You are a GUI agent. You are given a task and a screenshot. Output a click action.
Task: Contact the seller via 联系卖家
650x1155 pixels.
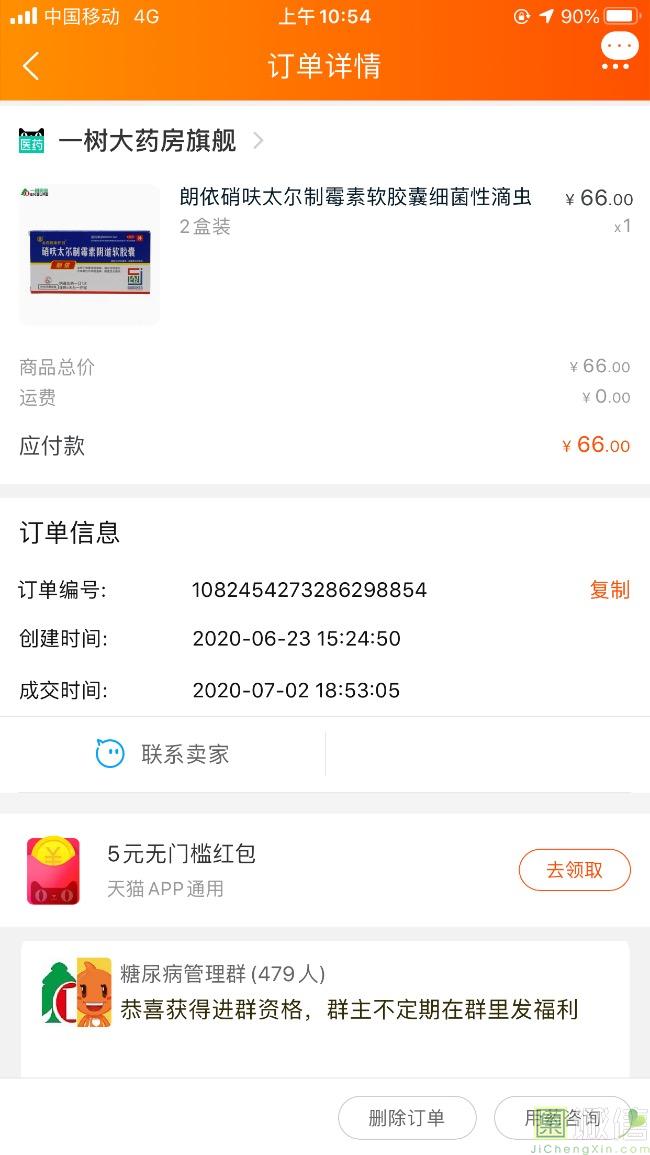pos(163,754)
